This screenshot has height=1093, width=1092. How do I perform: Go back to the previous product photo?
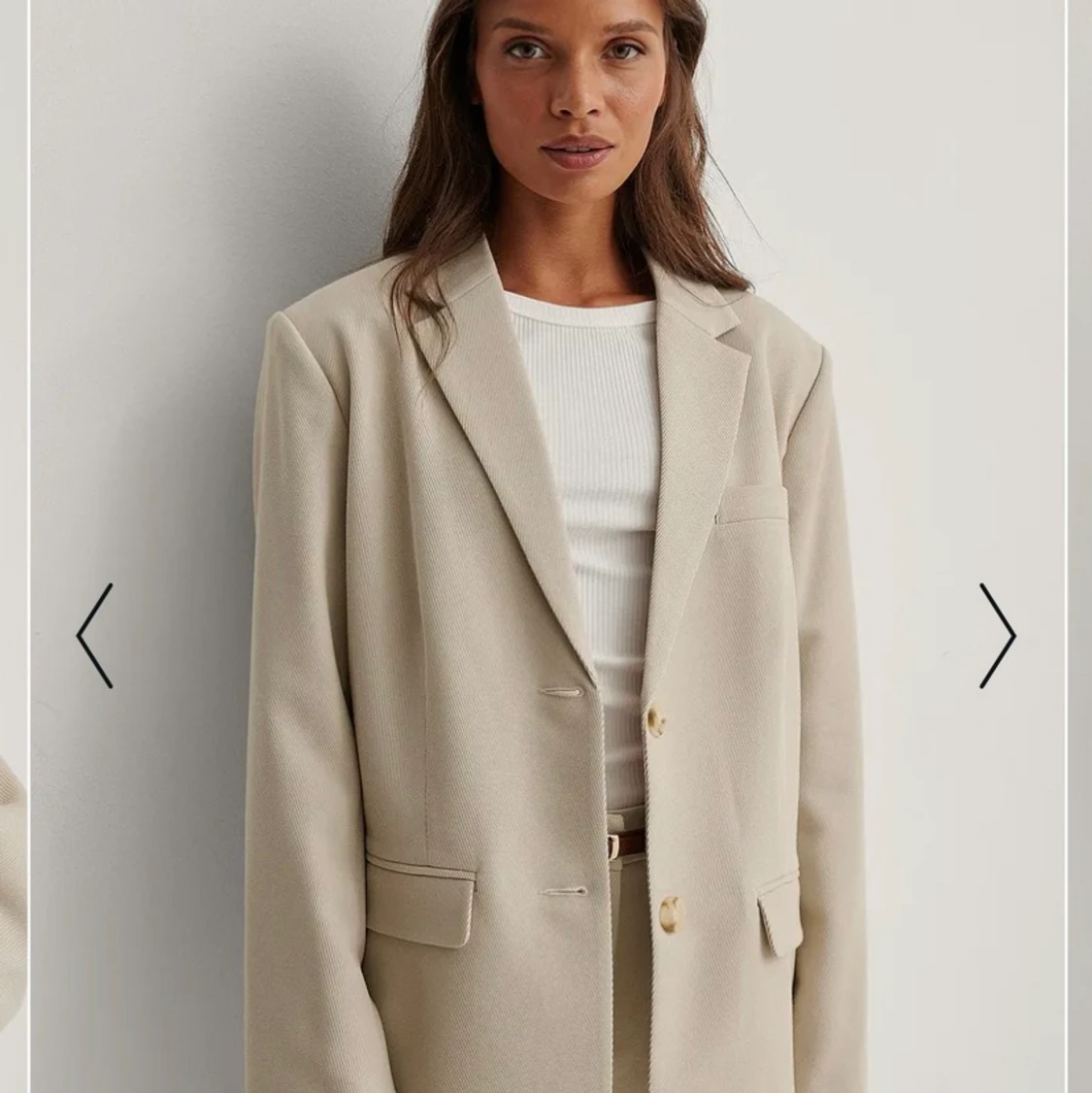point(95,636)
